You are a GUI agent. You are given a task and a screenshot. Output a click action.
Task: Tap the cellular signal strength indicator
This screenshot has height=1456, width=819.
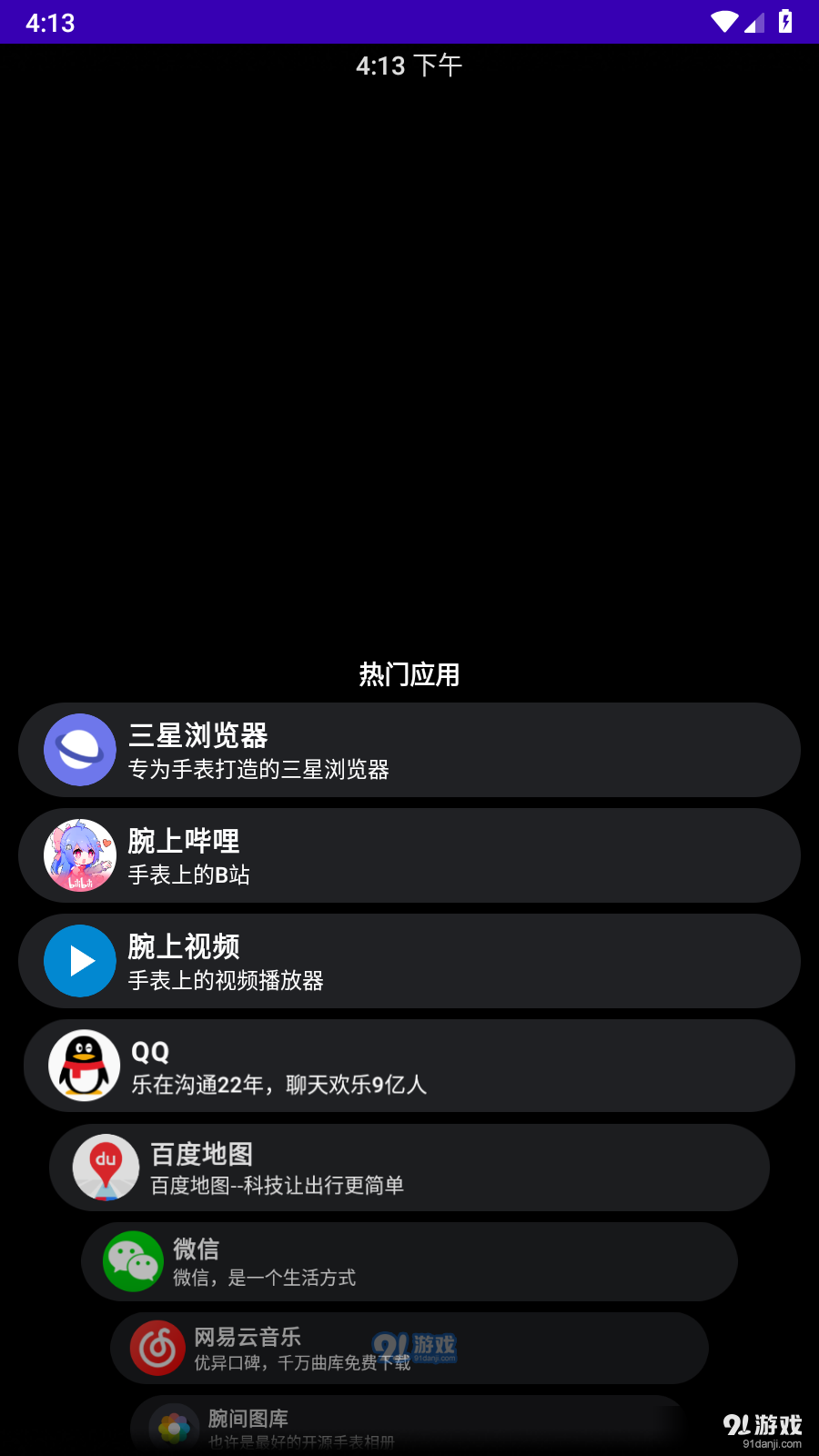754,22
